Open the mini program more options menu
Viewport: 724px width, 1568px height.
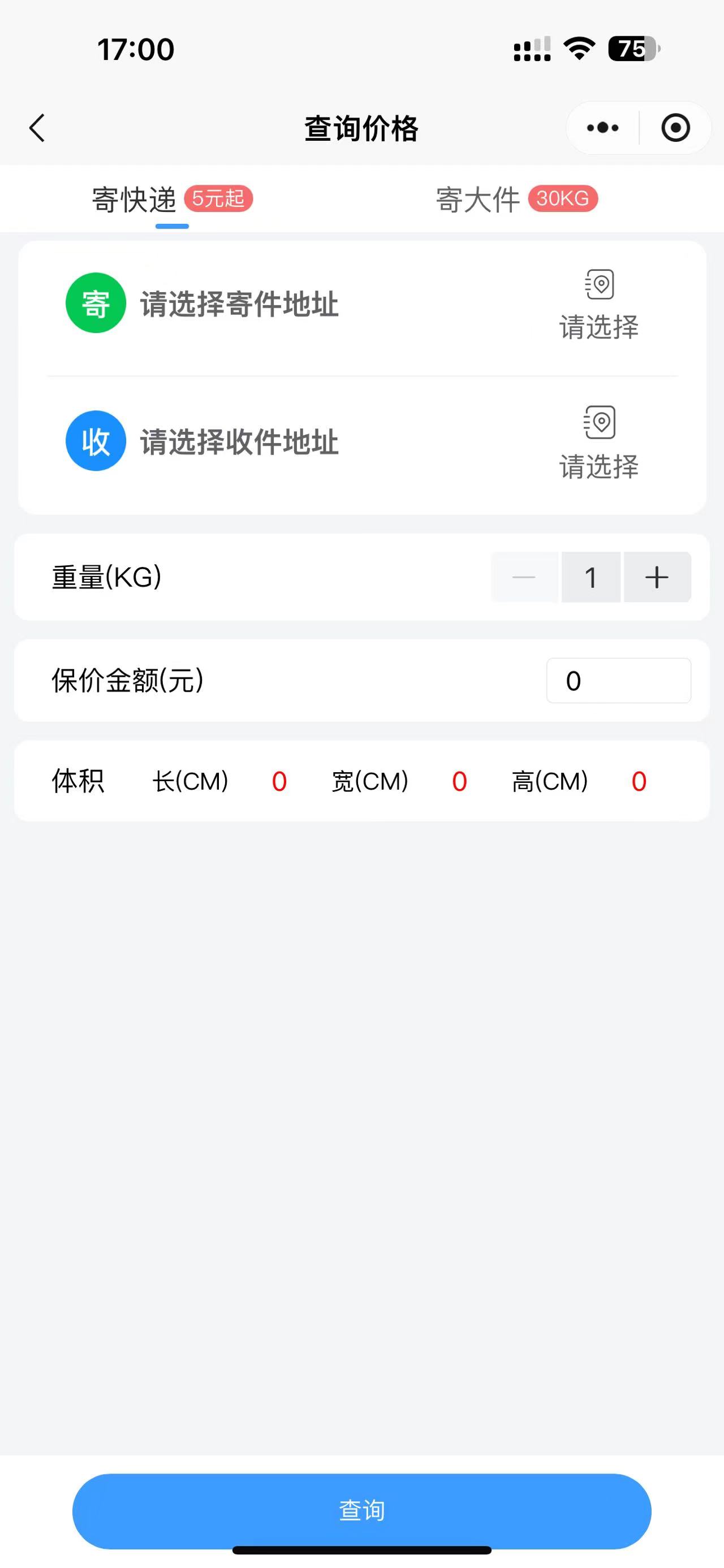pos(602,128)
